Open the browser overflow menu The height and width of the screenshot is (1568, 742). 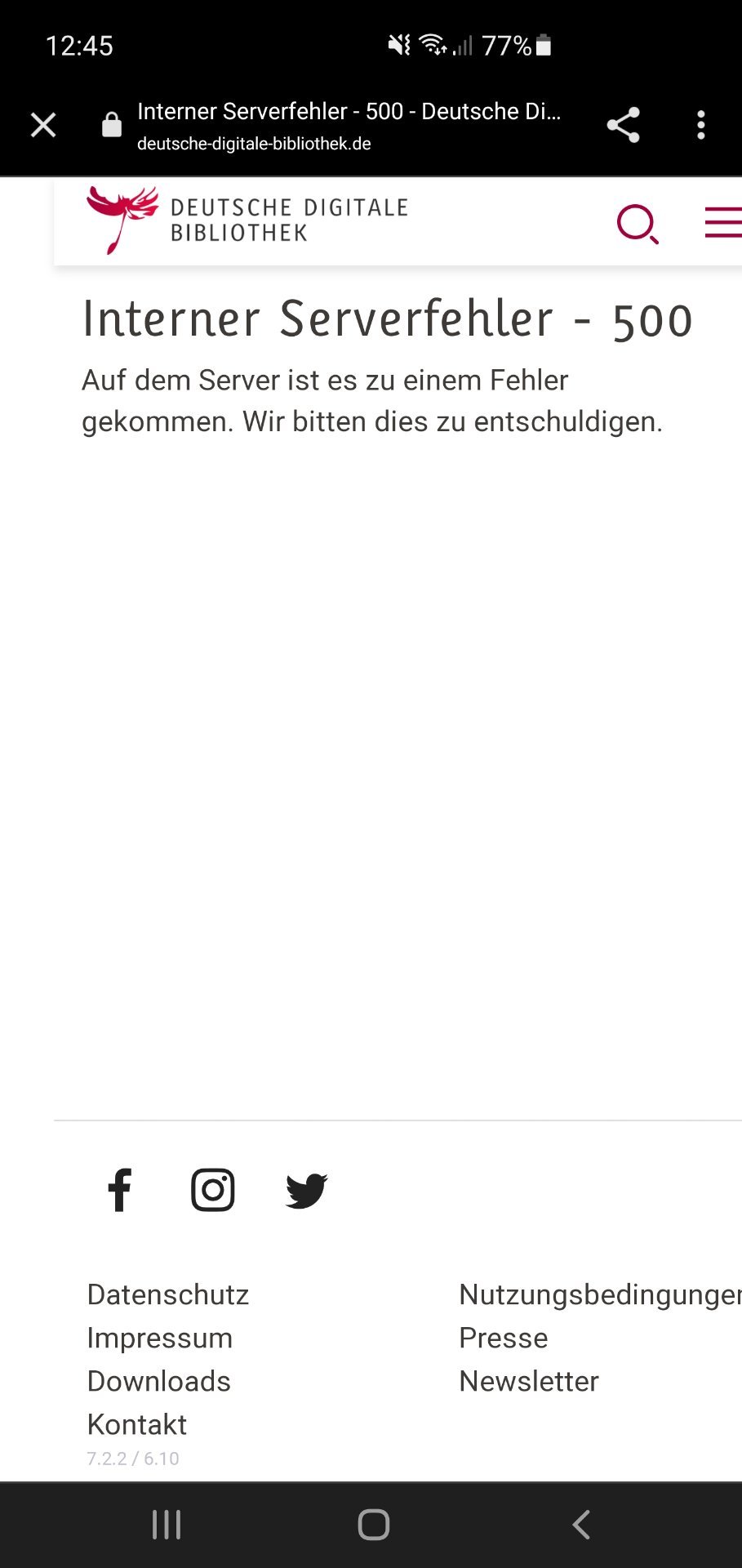[x=700, y=125]
